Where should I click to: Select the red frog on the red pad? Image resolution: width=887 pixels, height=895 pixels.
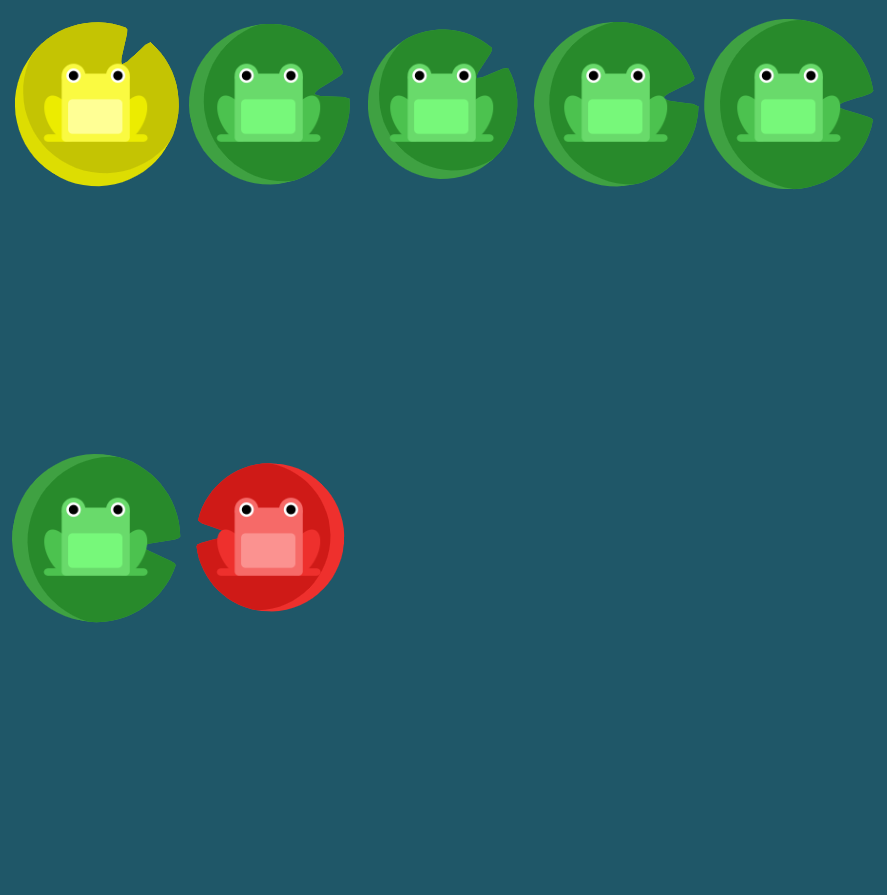coord(269,538)
